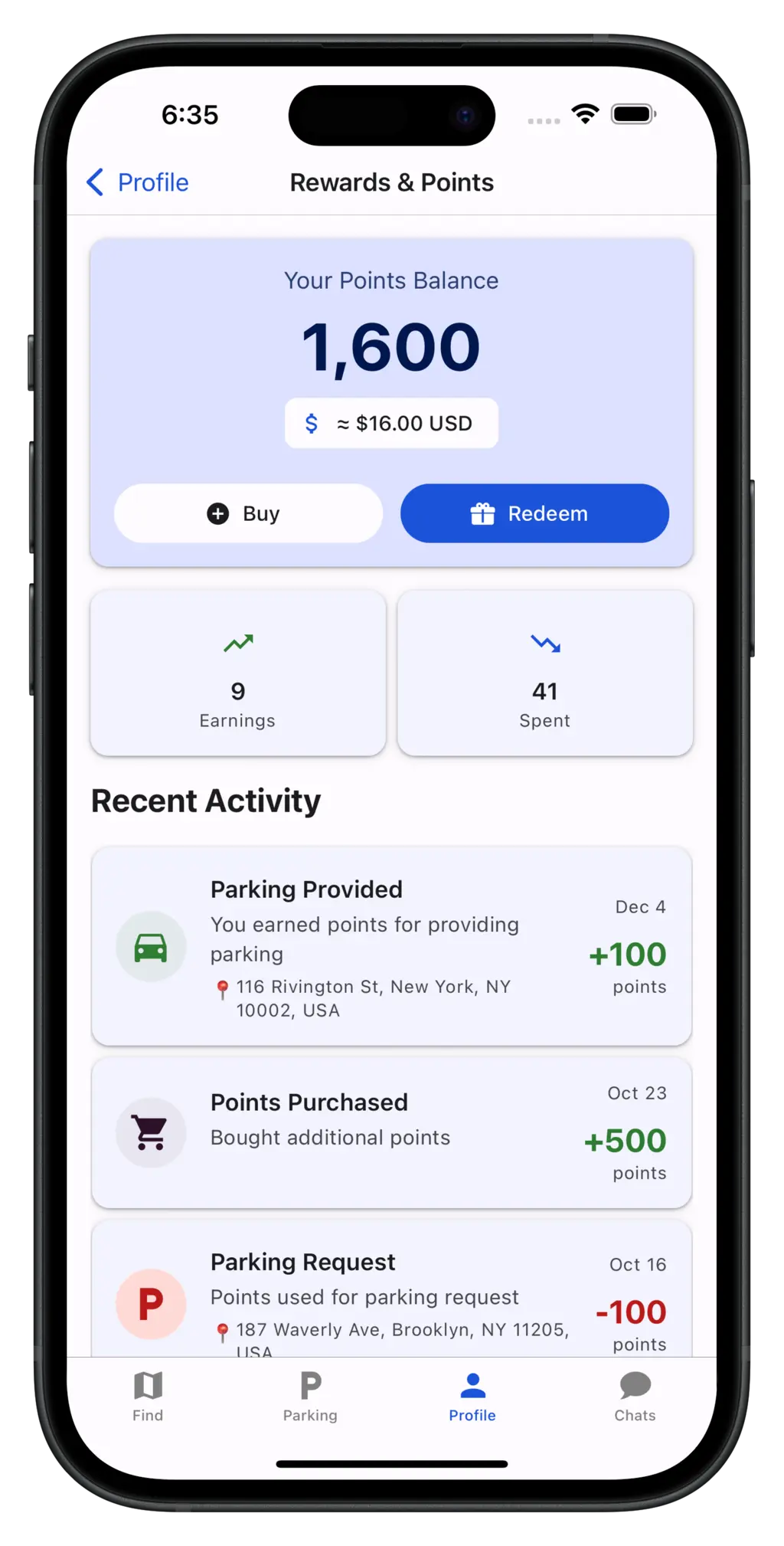Tap the dollar sign icon in the conversion badge

311,423
